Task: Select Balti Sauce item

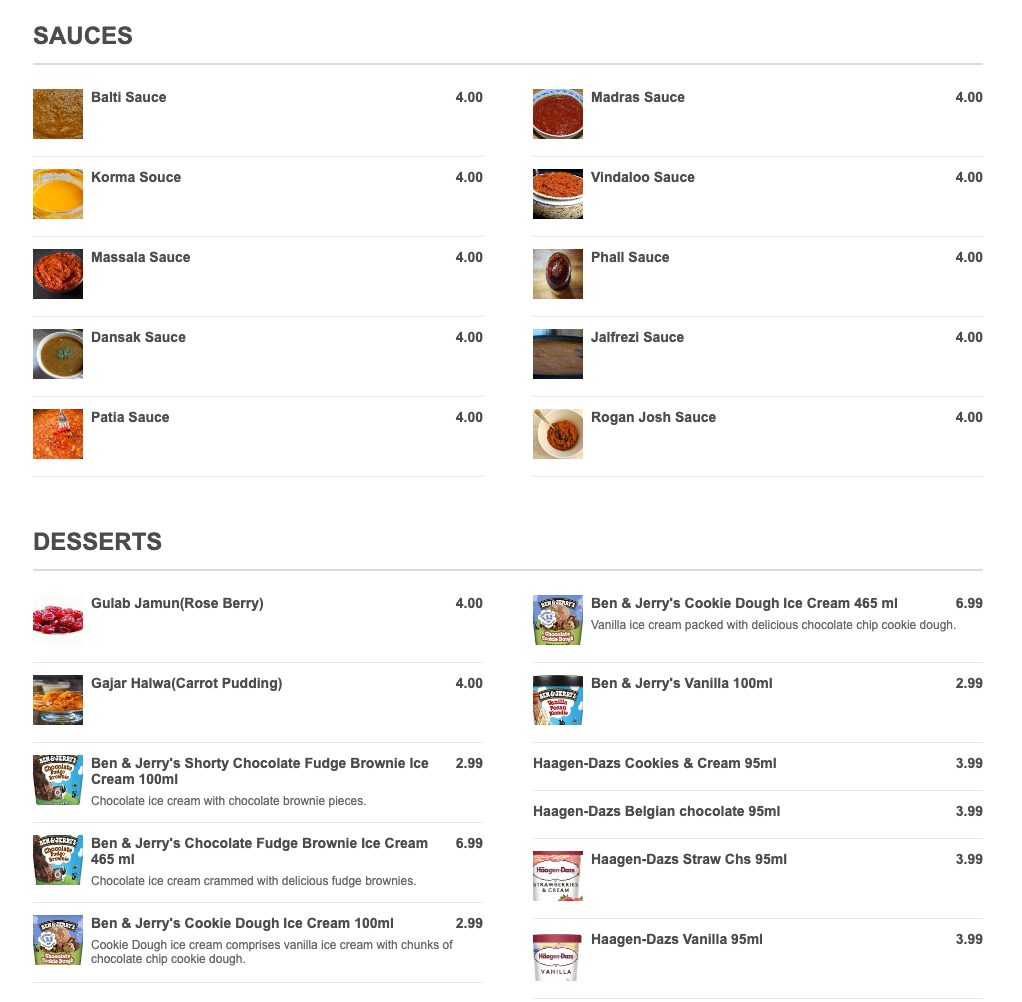Action: click(x=129, y=98)
